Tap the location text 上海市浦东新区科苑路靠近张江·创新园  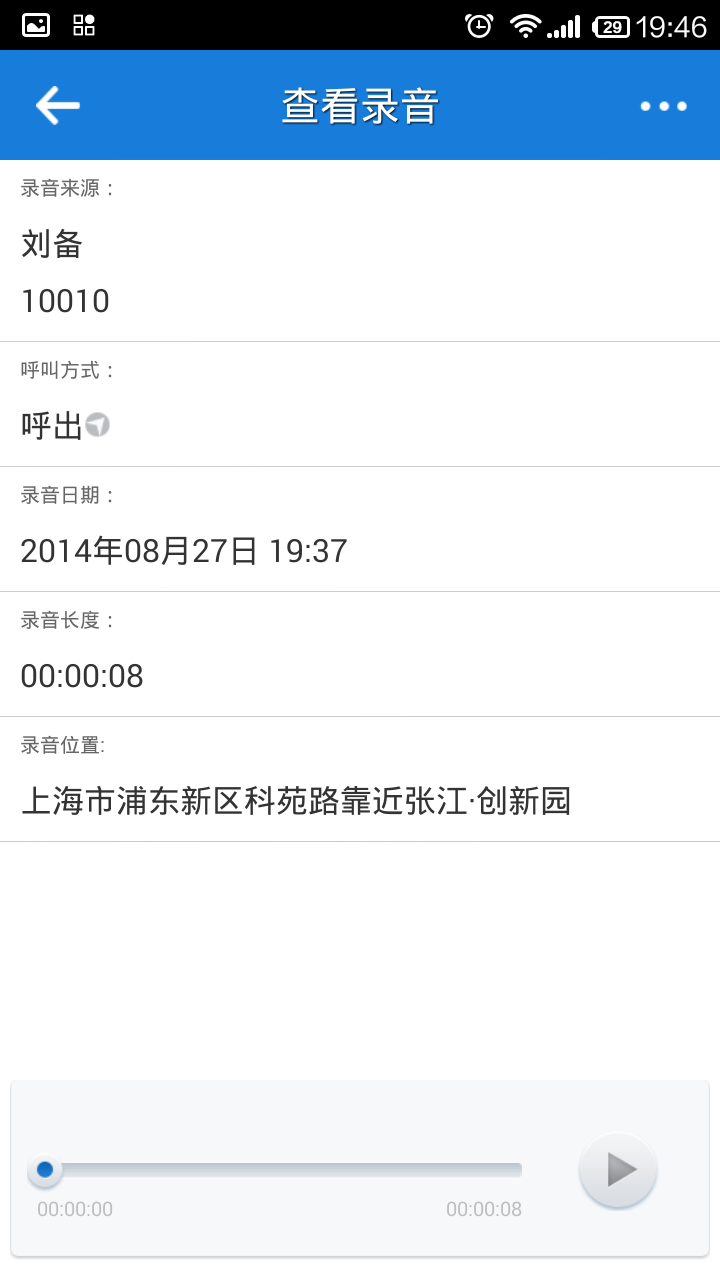point(295,800)
